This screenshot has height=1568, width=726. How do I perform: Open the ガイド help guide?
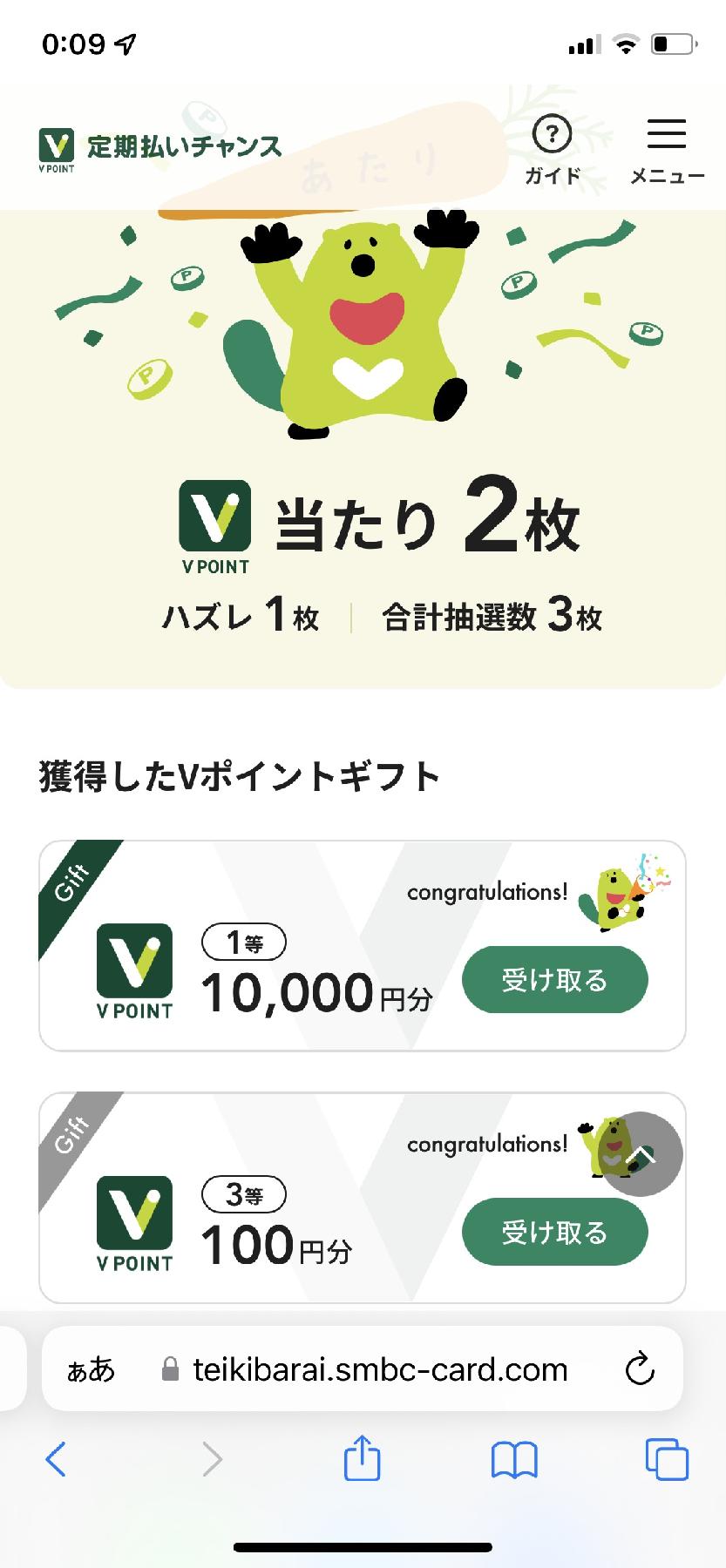552,150
